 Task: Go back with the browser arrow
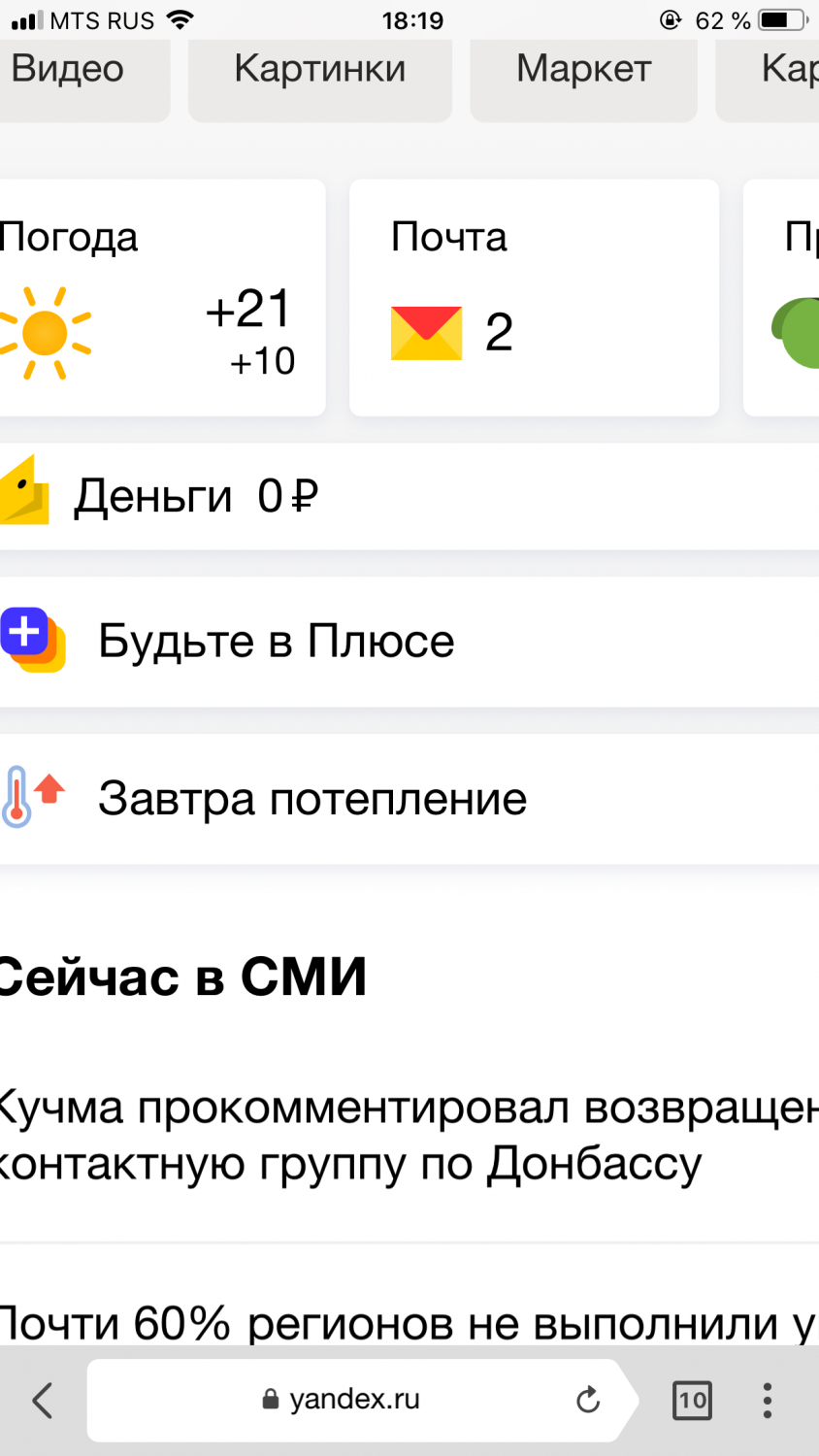tap(43, 1400)
